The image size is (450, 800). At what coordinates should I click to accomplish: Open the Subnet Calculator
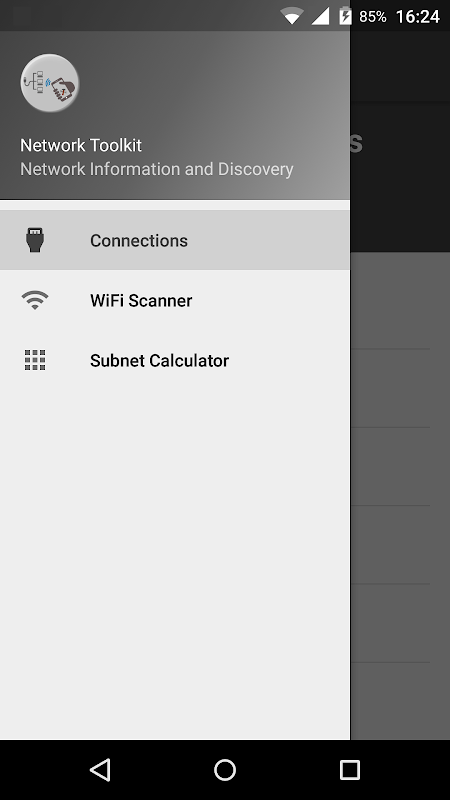[x=175, y=360]
